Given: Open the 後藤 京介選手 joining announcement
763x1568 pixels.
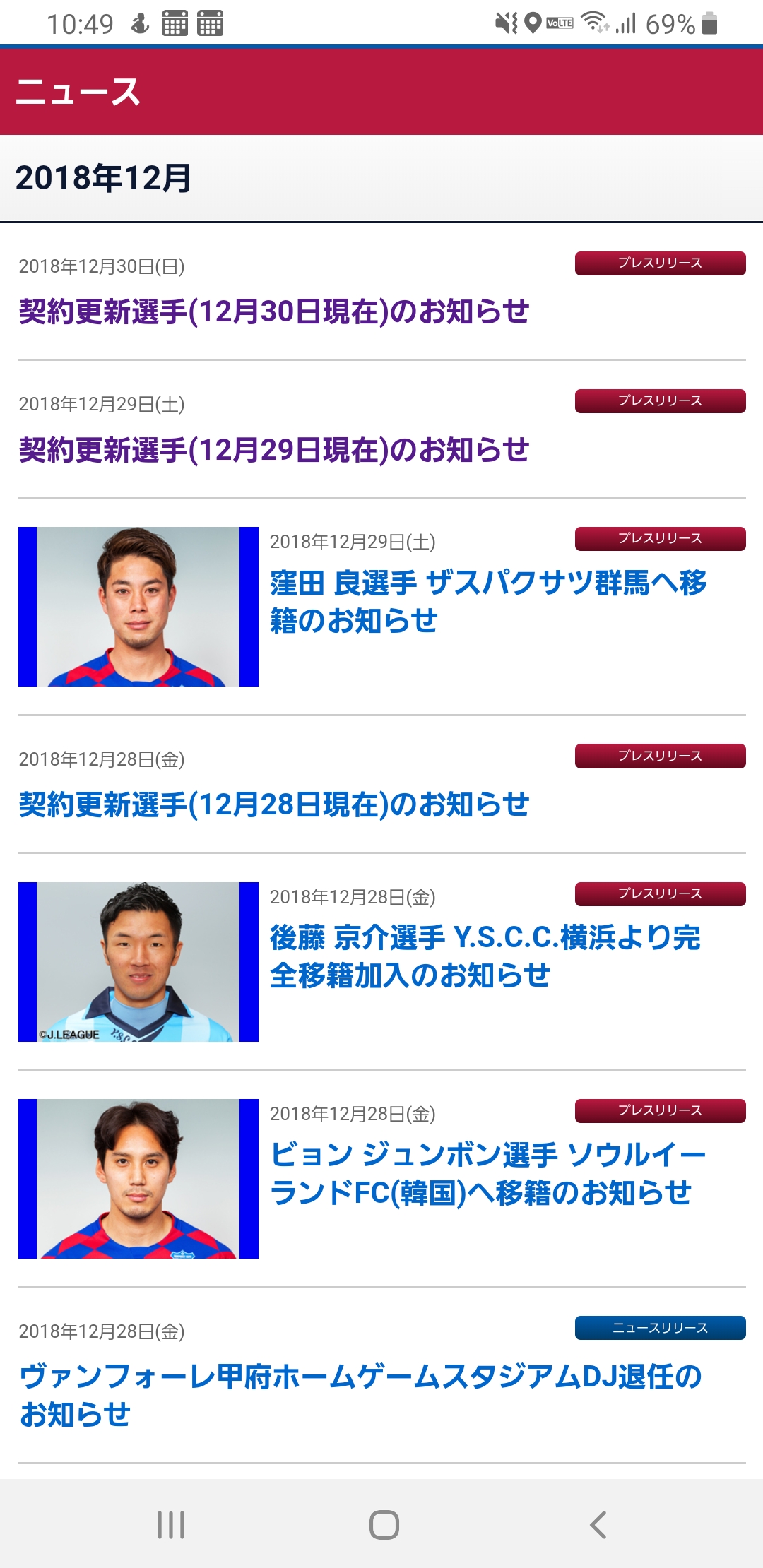Looking at the screenshot, I should [x=485, y=956].
